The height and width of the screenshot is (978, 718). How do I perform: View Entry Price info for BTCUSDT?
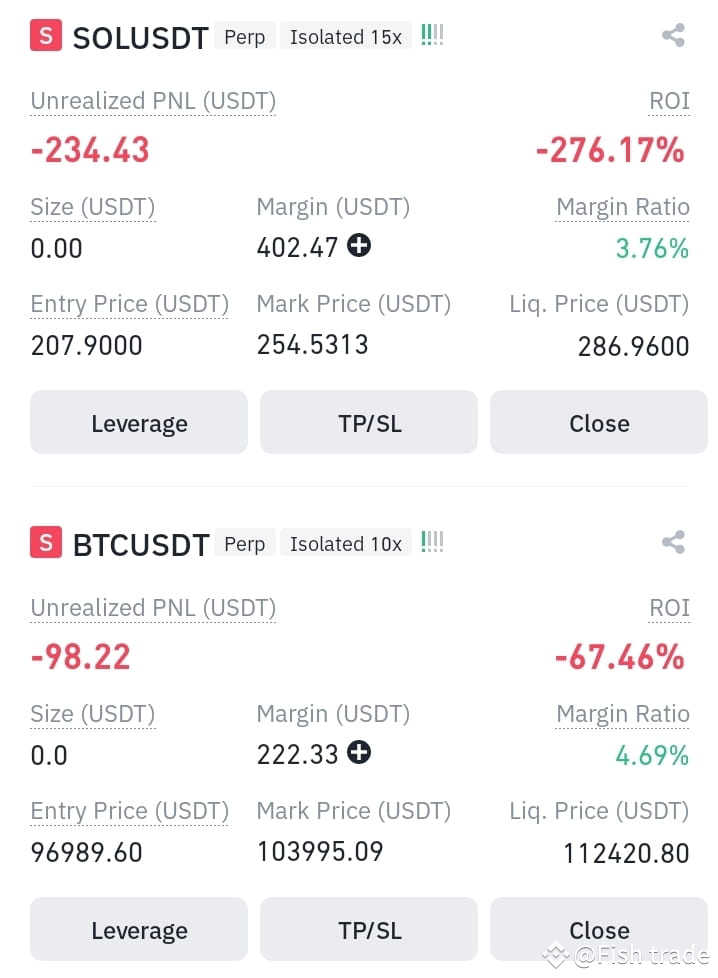tap(129, 811)
